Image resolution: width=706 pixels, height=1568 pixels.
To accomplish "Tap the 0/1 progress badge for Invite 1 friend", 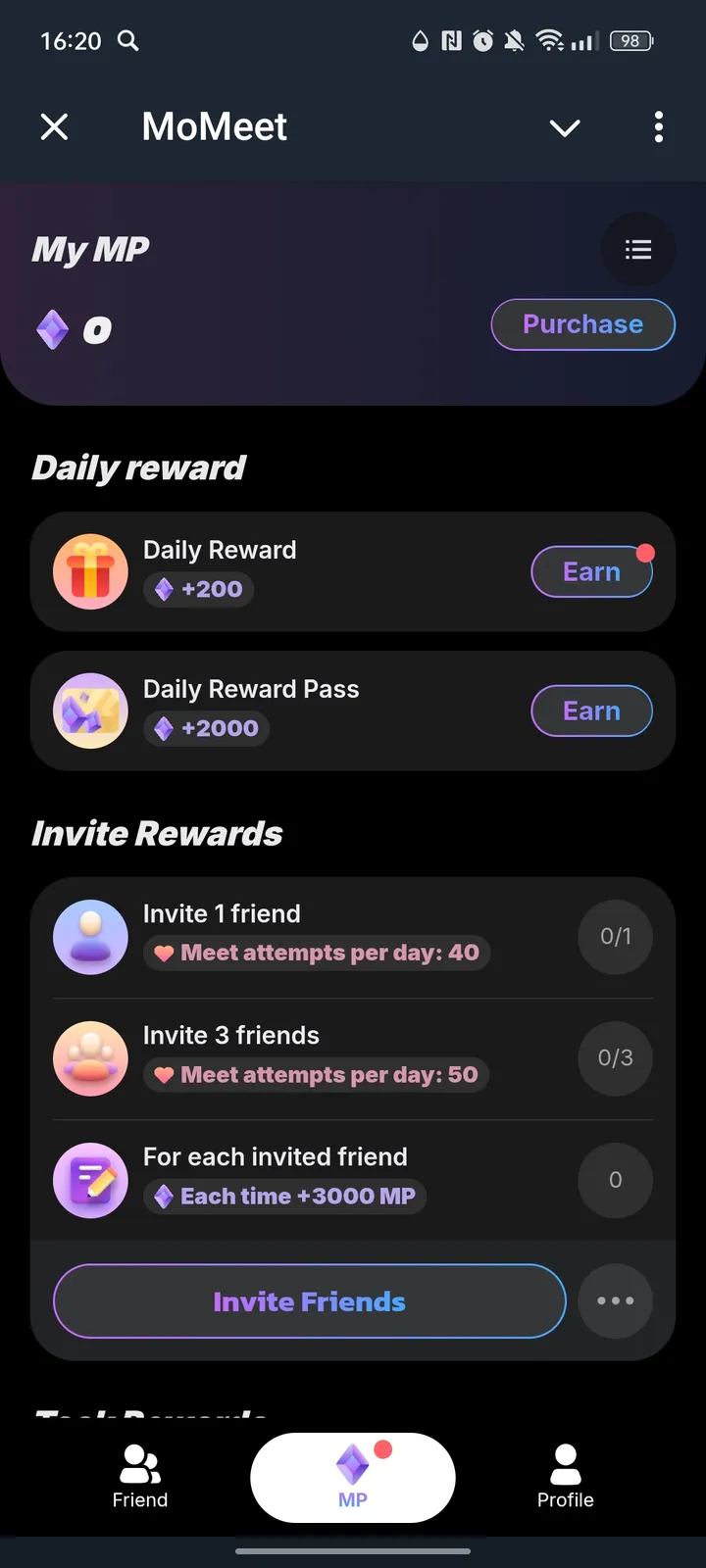I will (x=615, y=937).
